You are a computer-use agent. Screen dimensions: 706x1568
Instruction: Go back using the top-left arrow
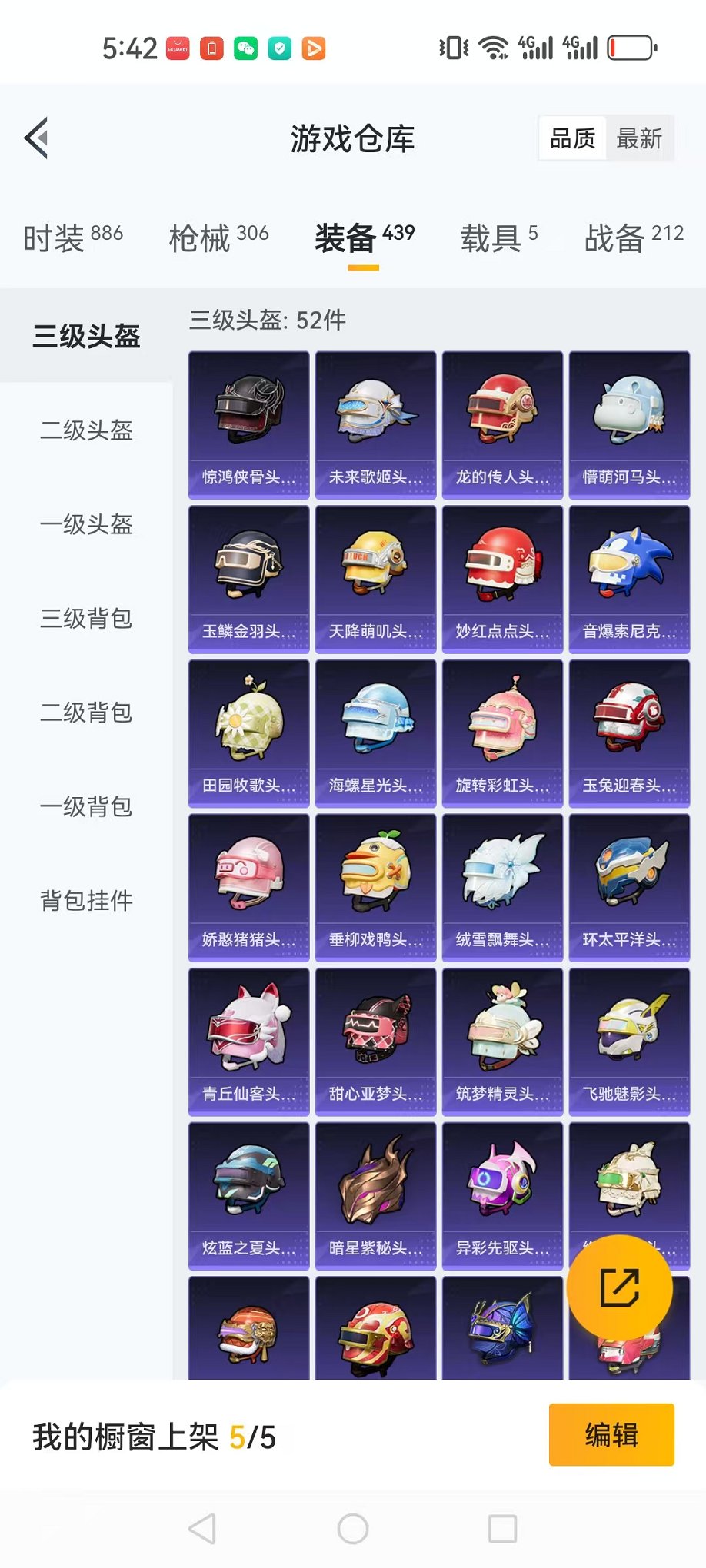pyautogui.click(x=37, y=138)
